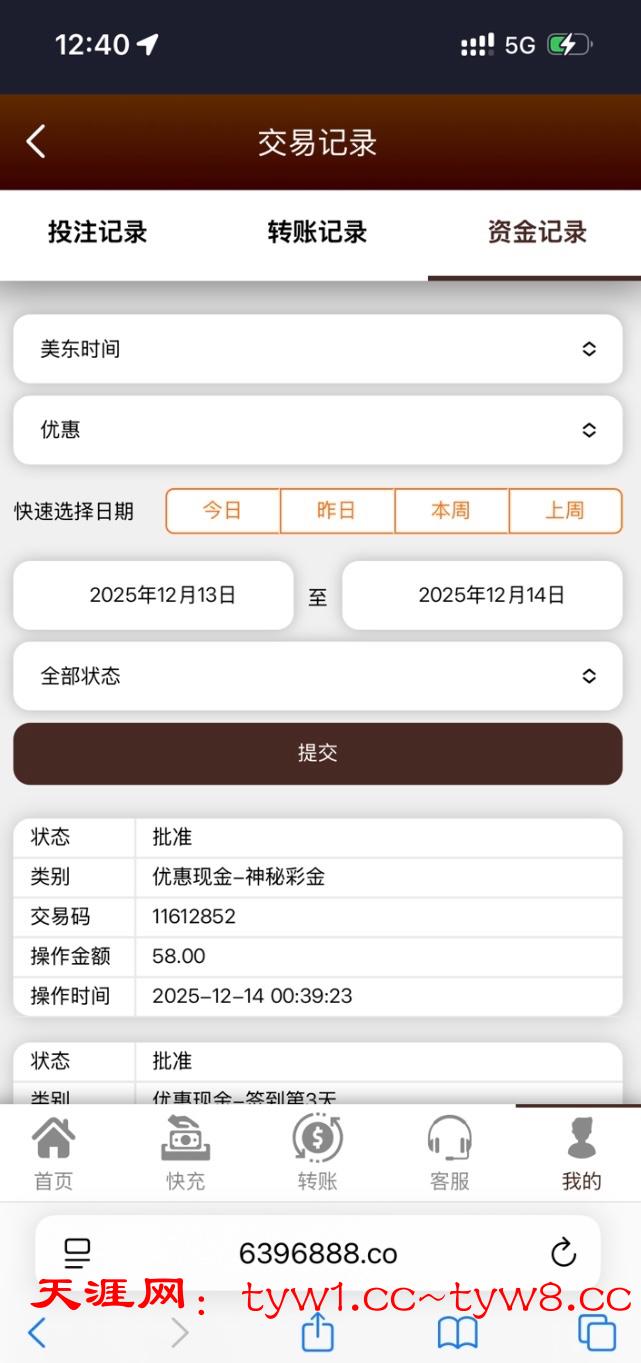Open the 全部状态 status dropdown
The height and width of the screenshot is (1363, 641).
click(x=317, y=676)
